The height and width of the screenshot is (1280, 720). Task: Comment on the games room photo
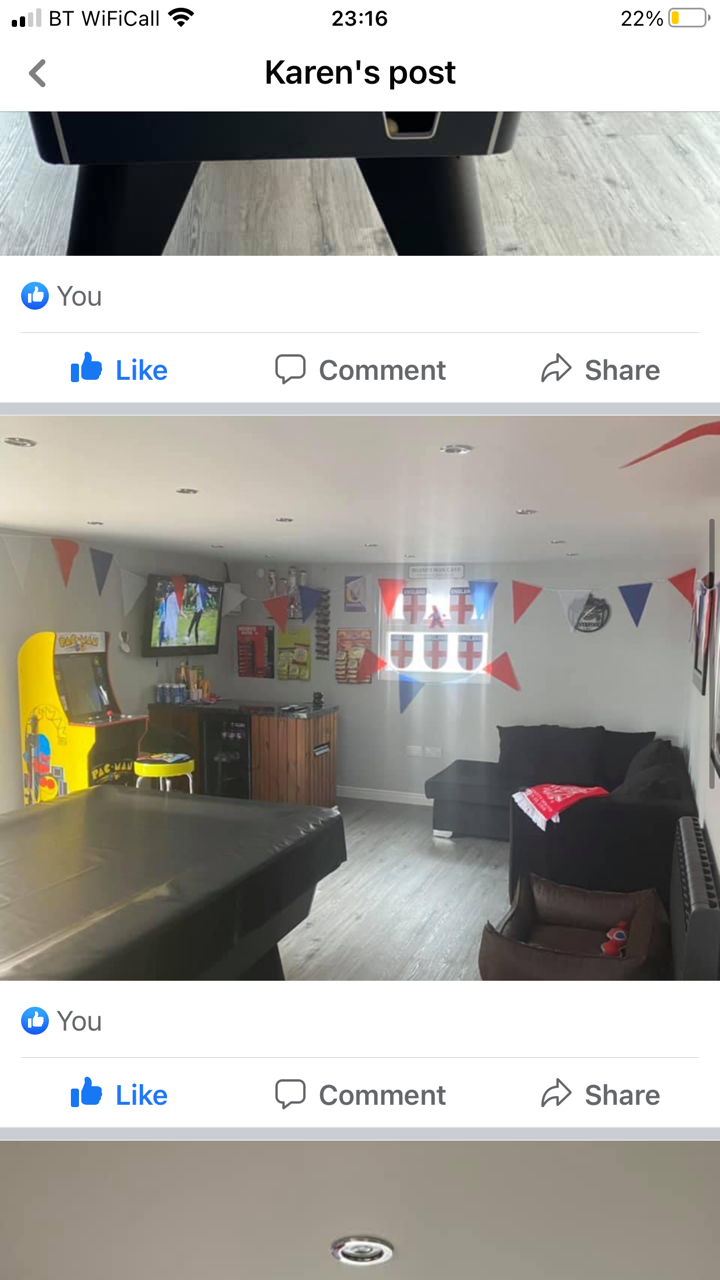click(x=360, y=1095)
